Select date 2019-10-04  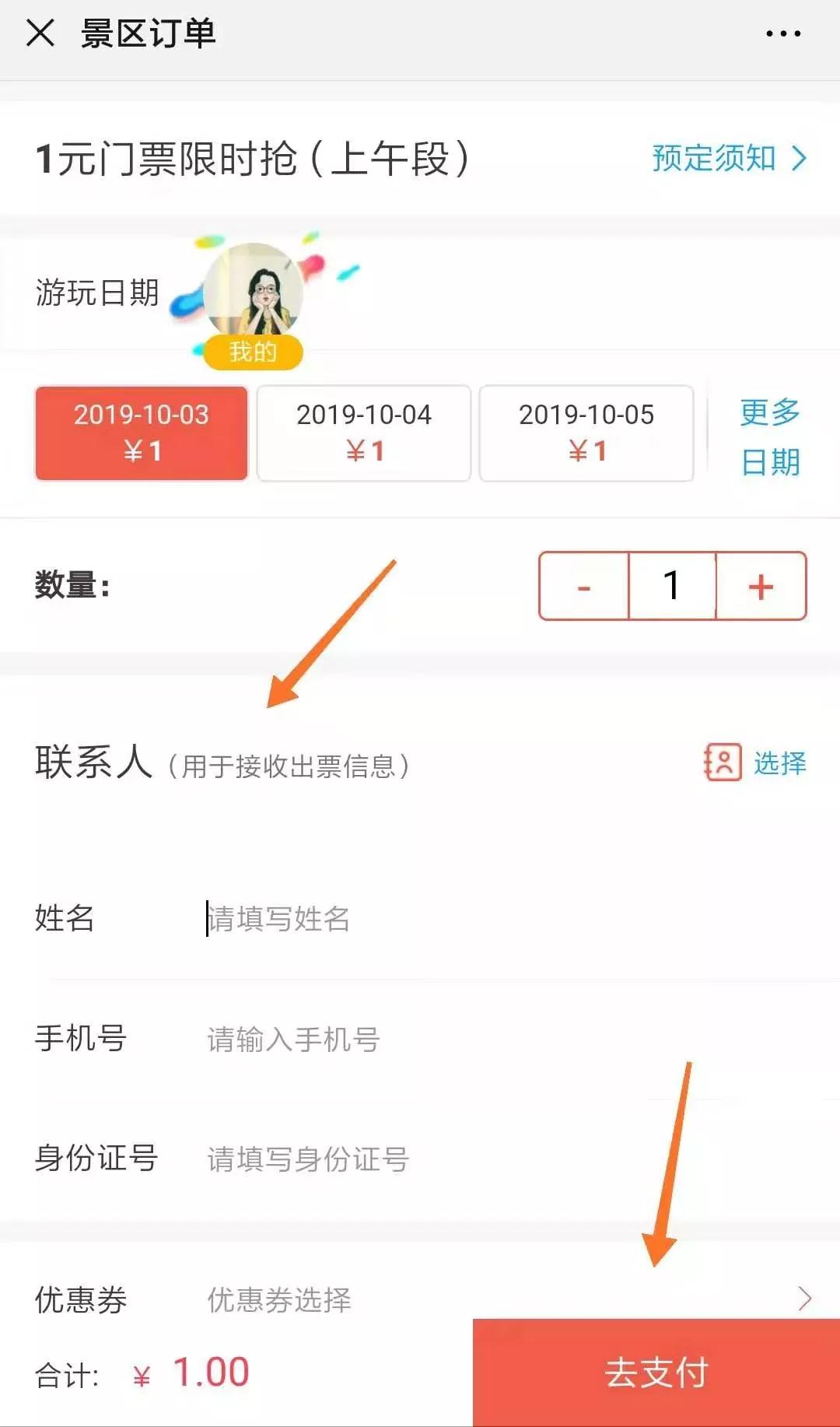(x=364, y=433)
